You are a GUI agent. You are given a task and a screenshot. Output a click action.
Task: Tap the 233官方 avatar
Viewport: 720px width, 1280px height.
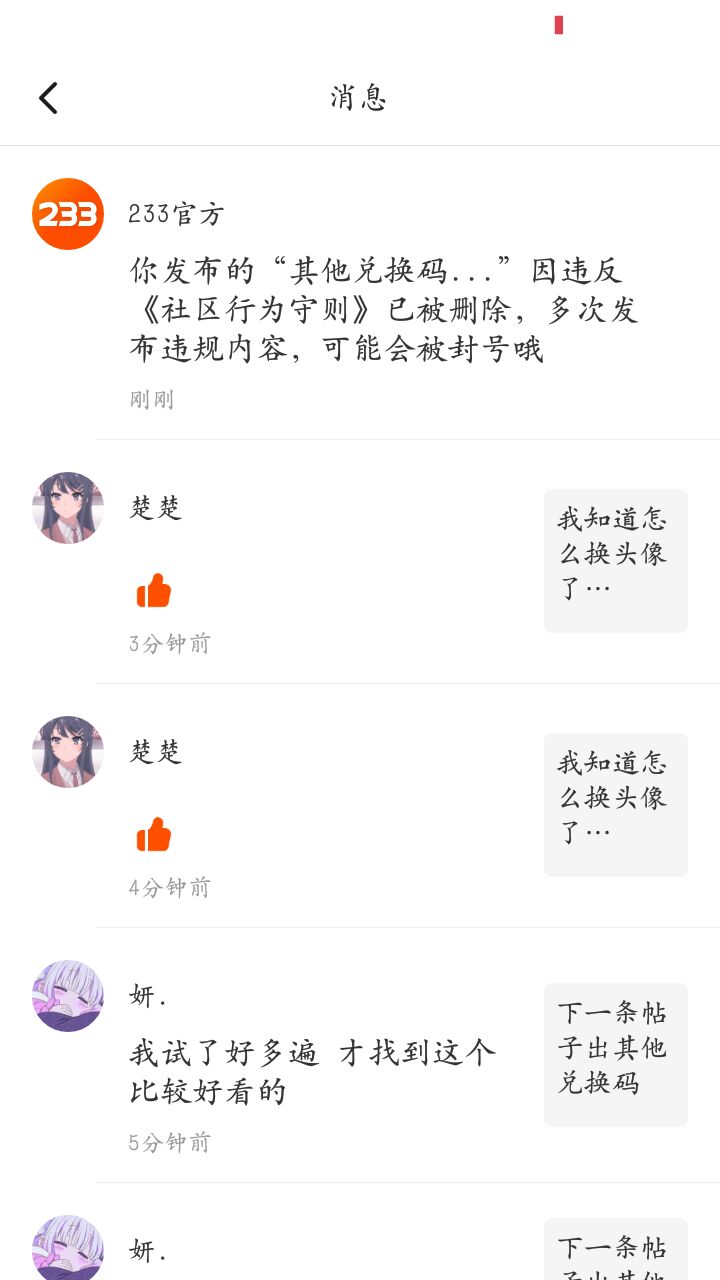click(68, 214)
